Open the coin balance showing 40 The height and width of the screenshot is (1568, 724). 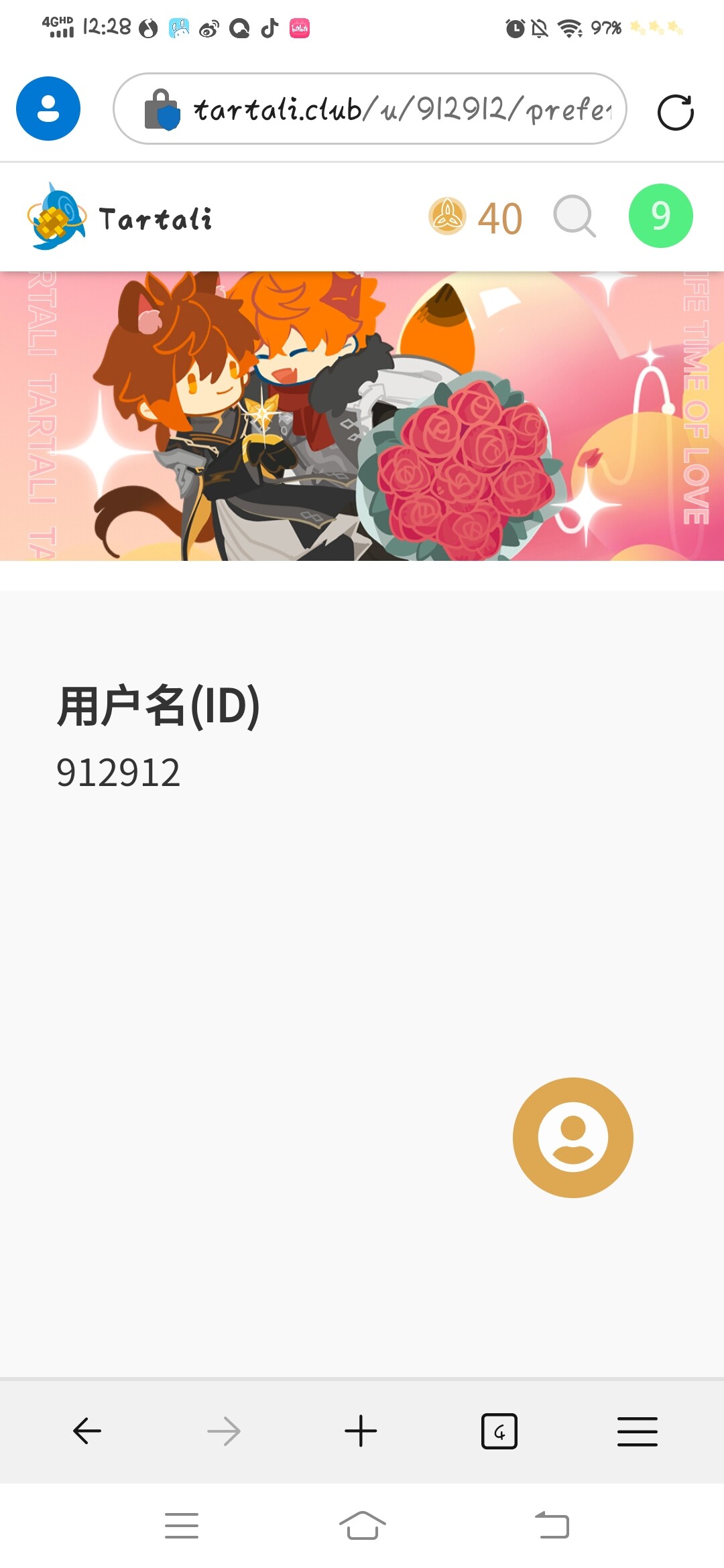click(x=475, y=217)
